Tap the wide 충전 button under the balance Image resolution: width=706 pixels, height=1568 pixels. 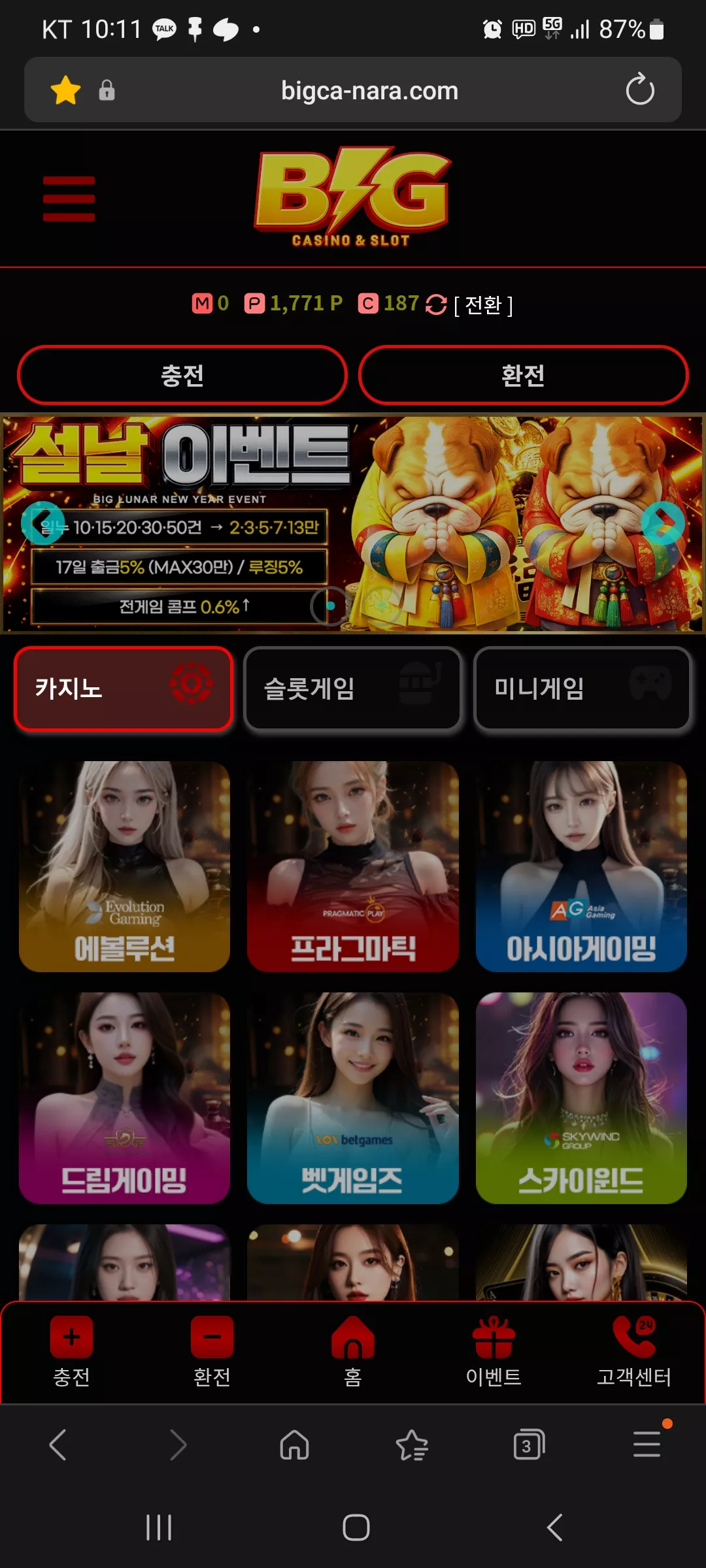coord(182,375)
